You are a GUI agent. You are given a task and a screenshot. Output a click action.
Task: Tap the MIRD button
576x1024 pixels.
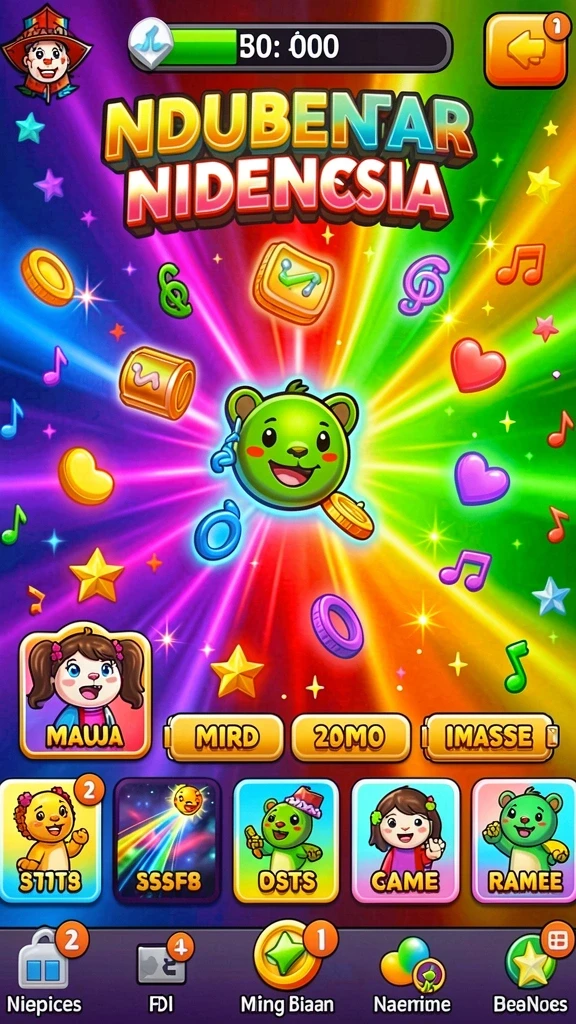point(225,738)
